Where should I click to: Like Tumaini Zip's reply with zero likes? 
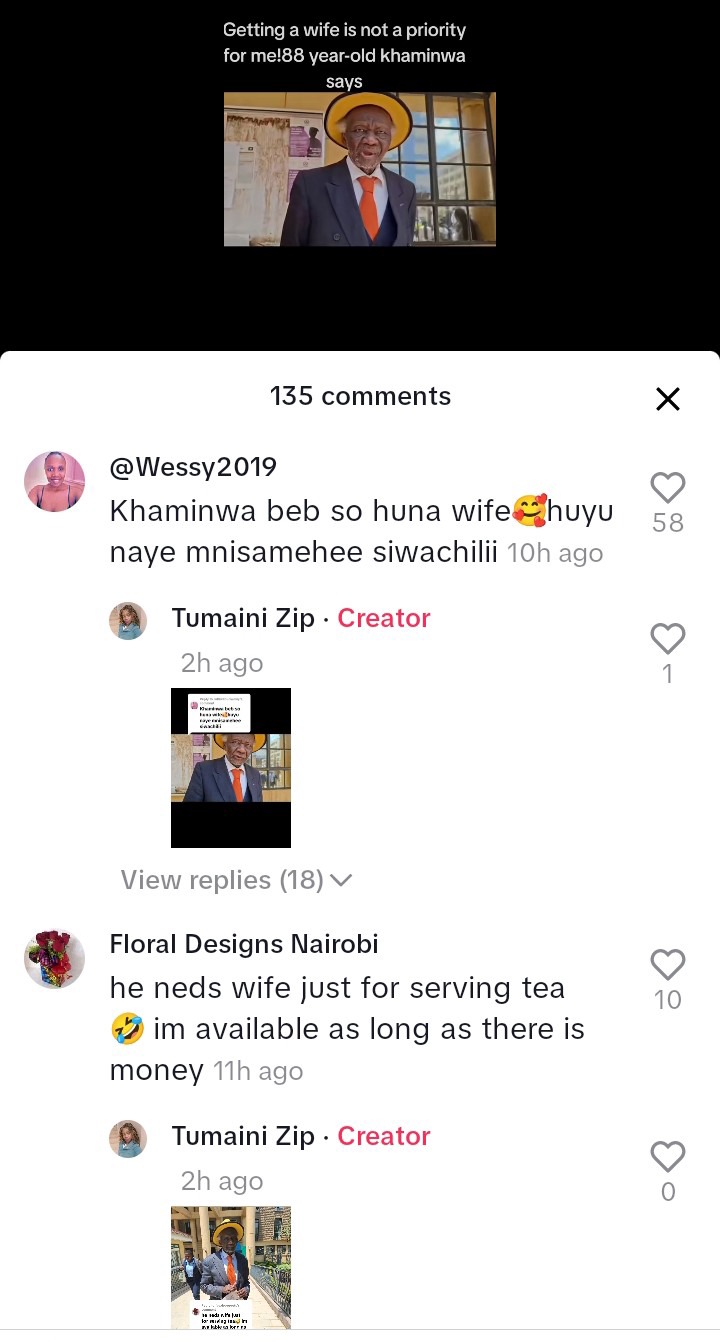tap(667, 1157)
